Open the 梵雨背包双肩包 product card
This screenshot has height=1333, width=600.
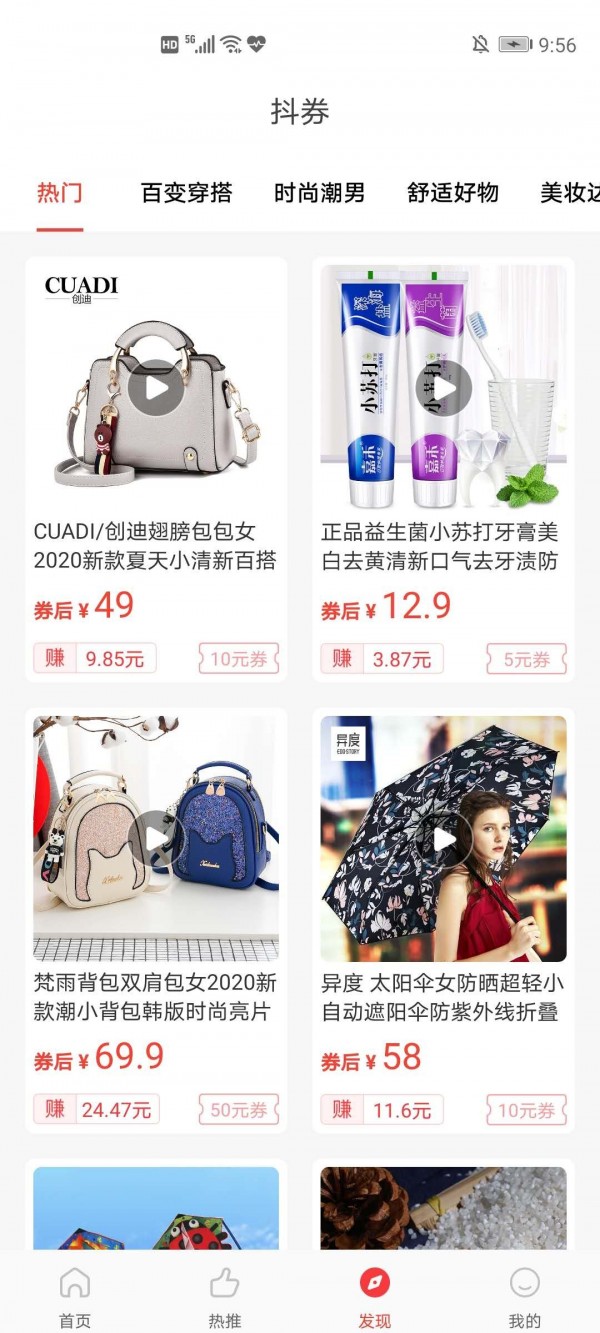click(x=155, y=996)
